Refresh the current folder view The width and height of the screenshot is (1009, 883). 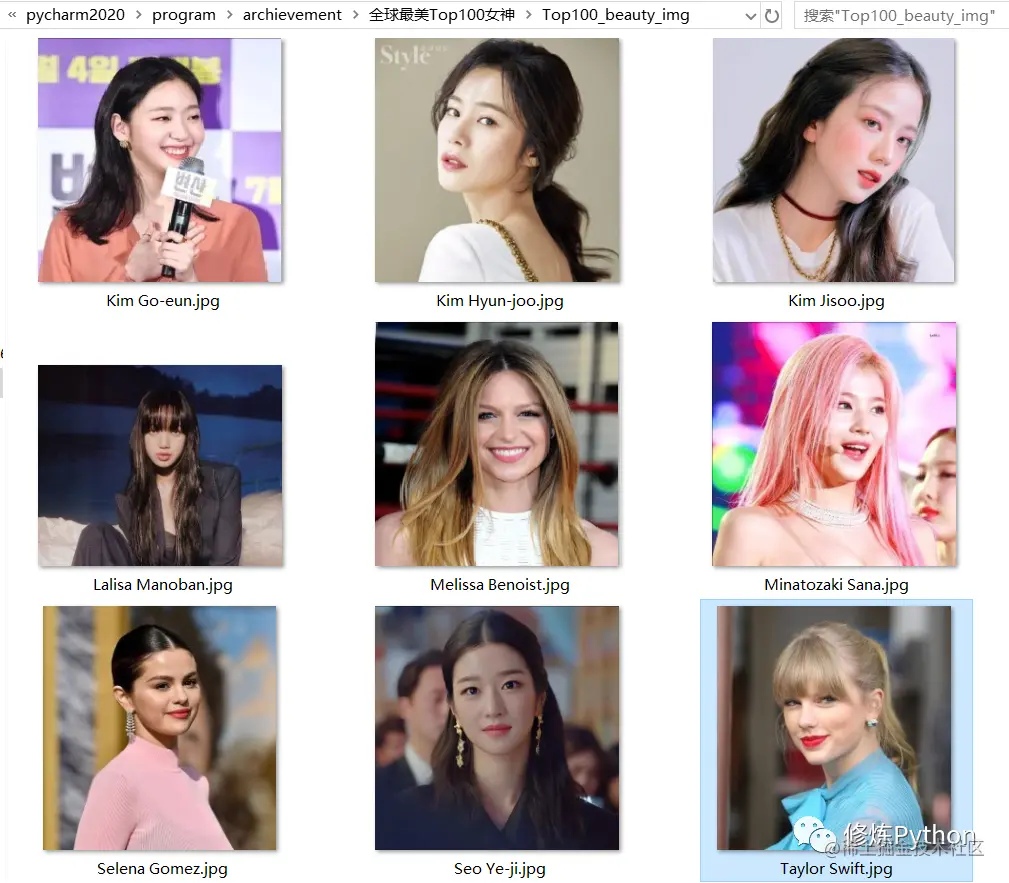coord(772,16)
